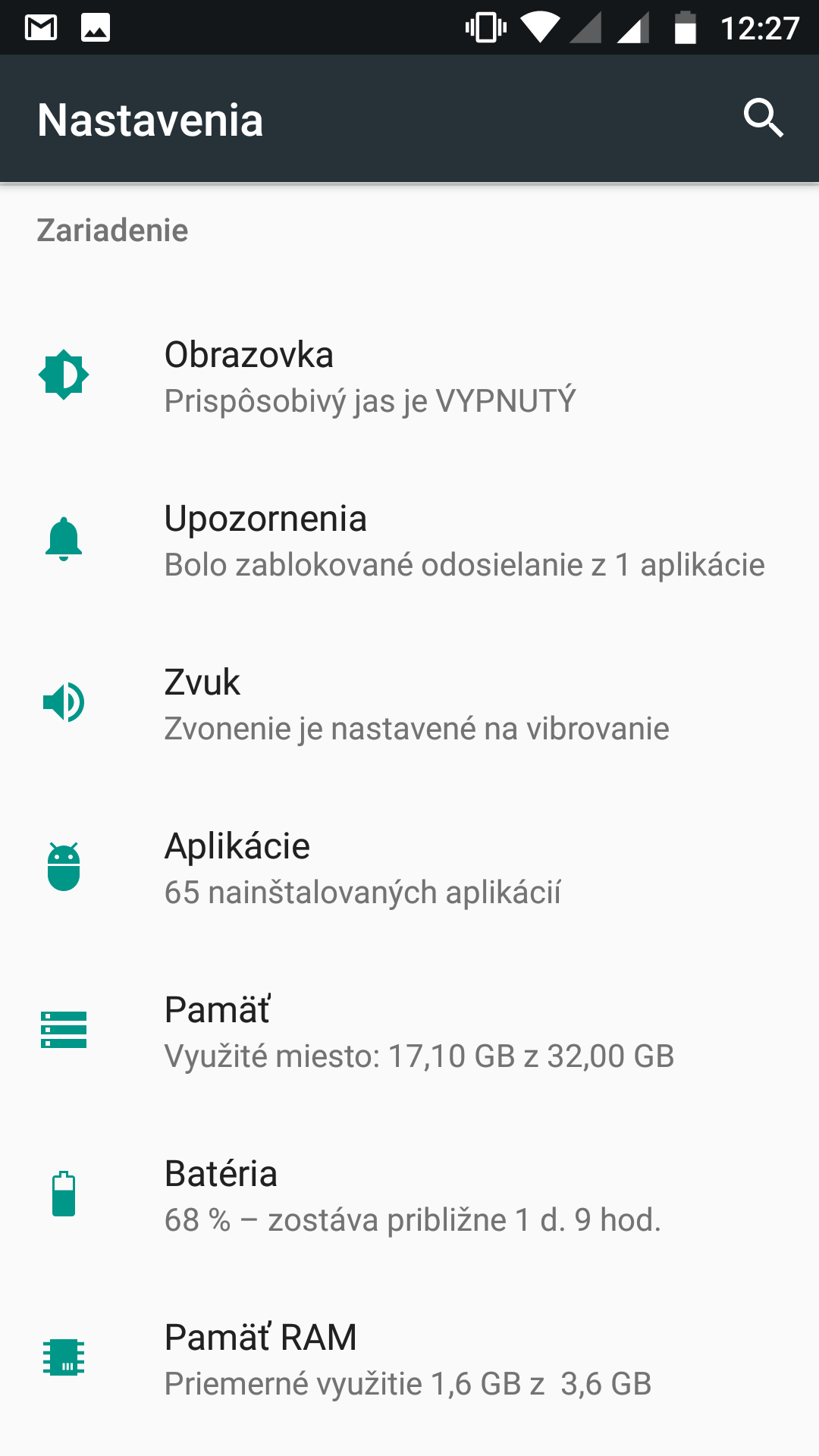View Pamäť storage usage details
This screenshot has height=1456, width=819.
coord(409,1032)
